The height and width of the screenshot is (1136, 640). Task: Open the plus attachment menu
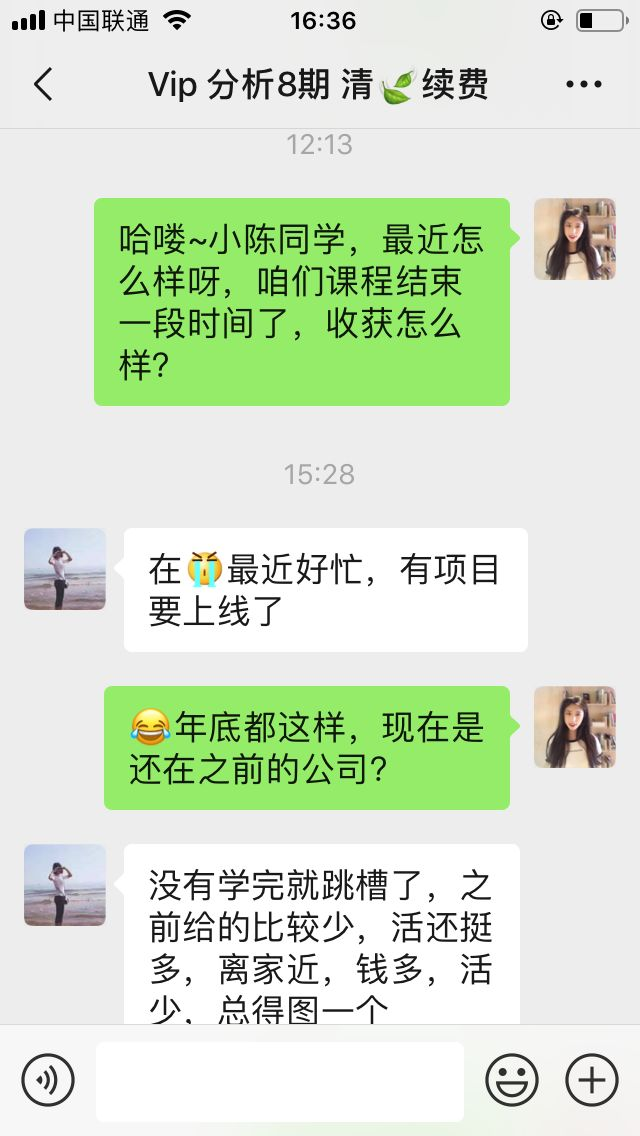click(592, 1081)
